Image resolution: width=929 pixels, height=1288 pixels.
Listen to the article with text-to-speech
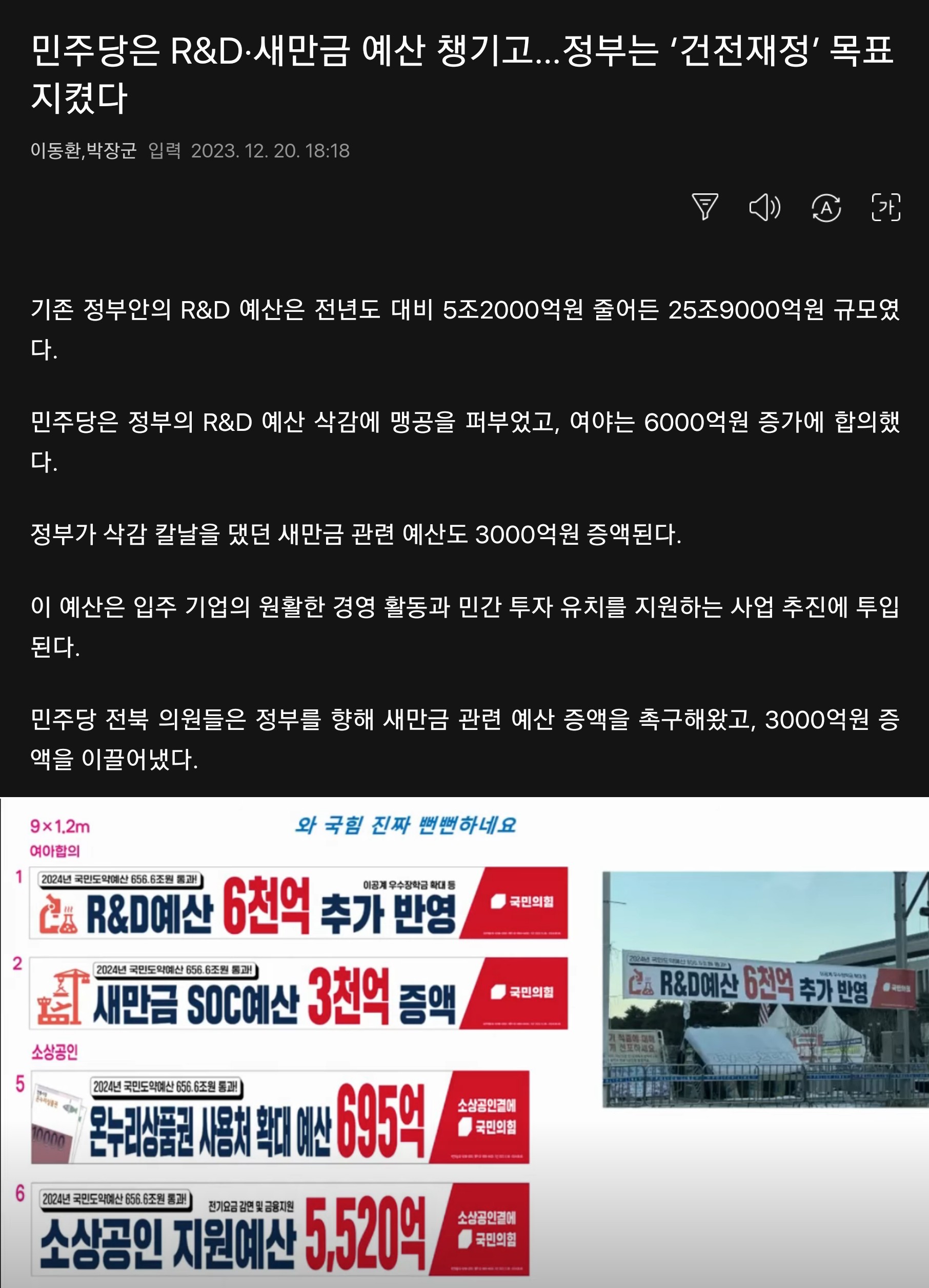click(x=764, y=207)
